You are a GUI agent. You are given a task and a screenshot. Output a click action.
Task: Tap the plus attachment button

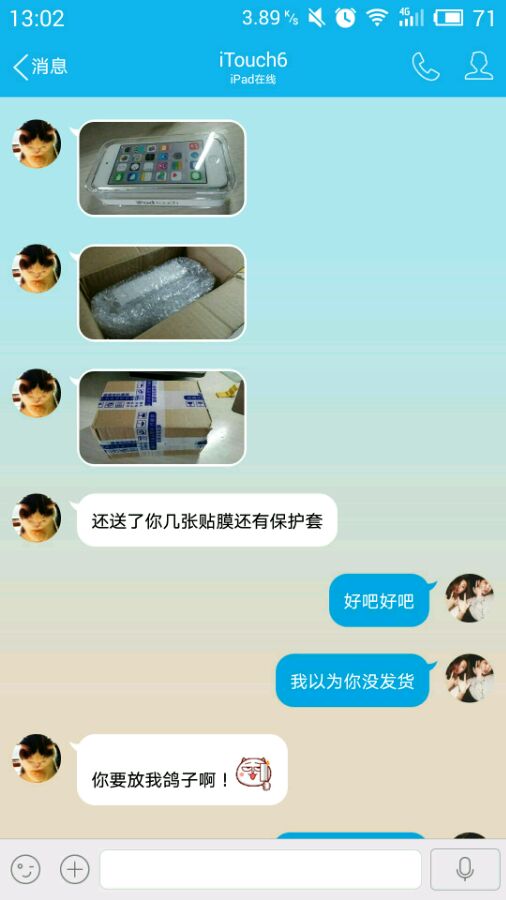(x=75, y=869)
